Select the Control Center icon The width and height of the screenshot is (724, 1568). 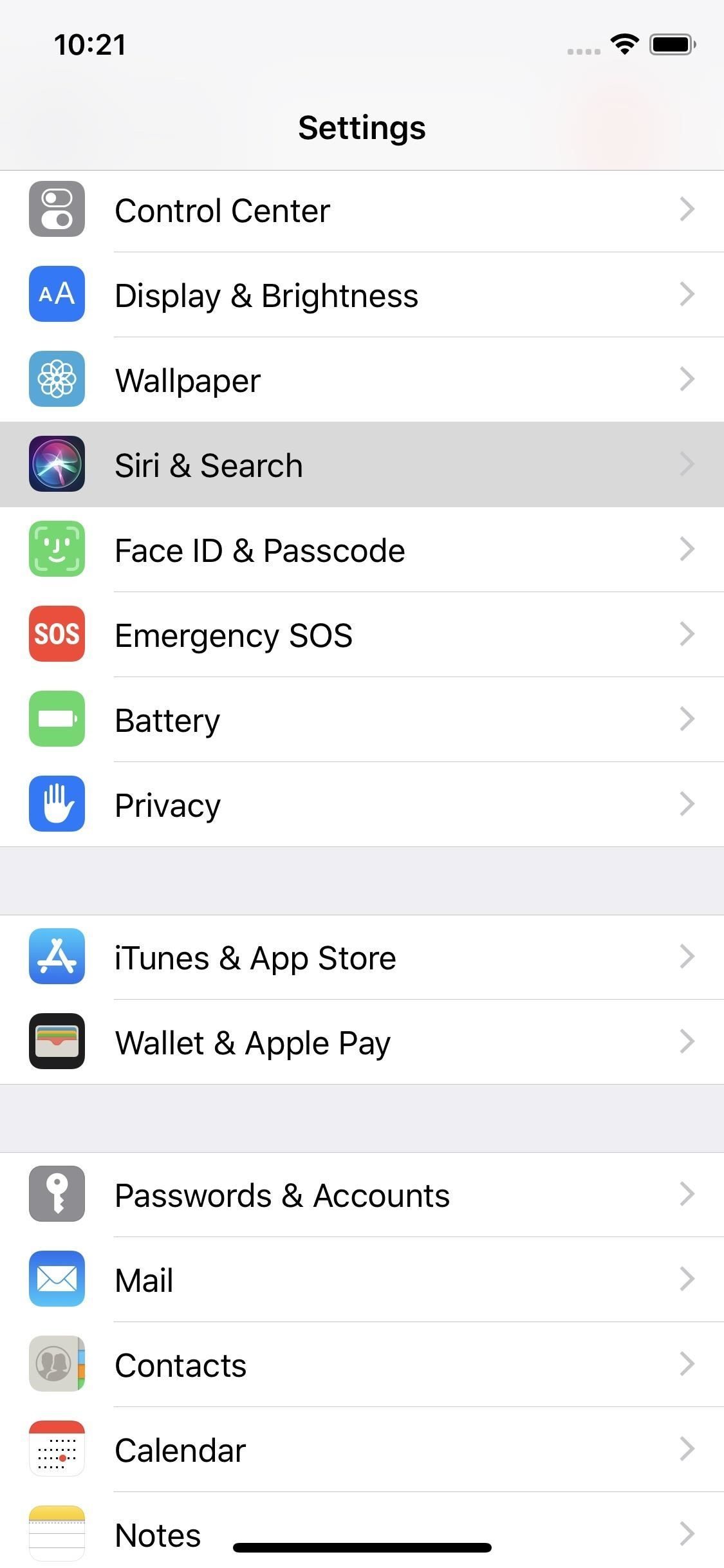pos(57,210)
